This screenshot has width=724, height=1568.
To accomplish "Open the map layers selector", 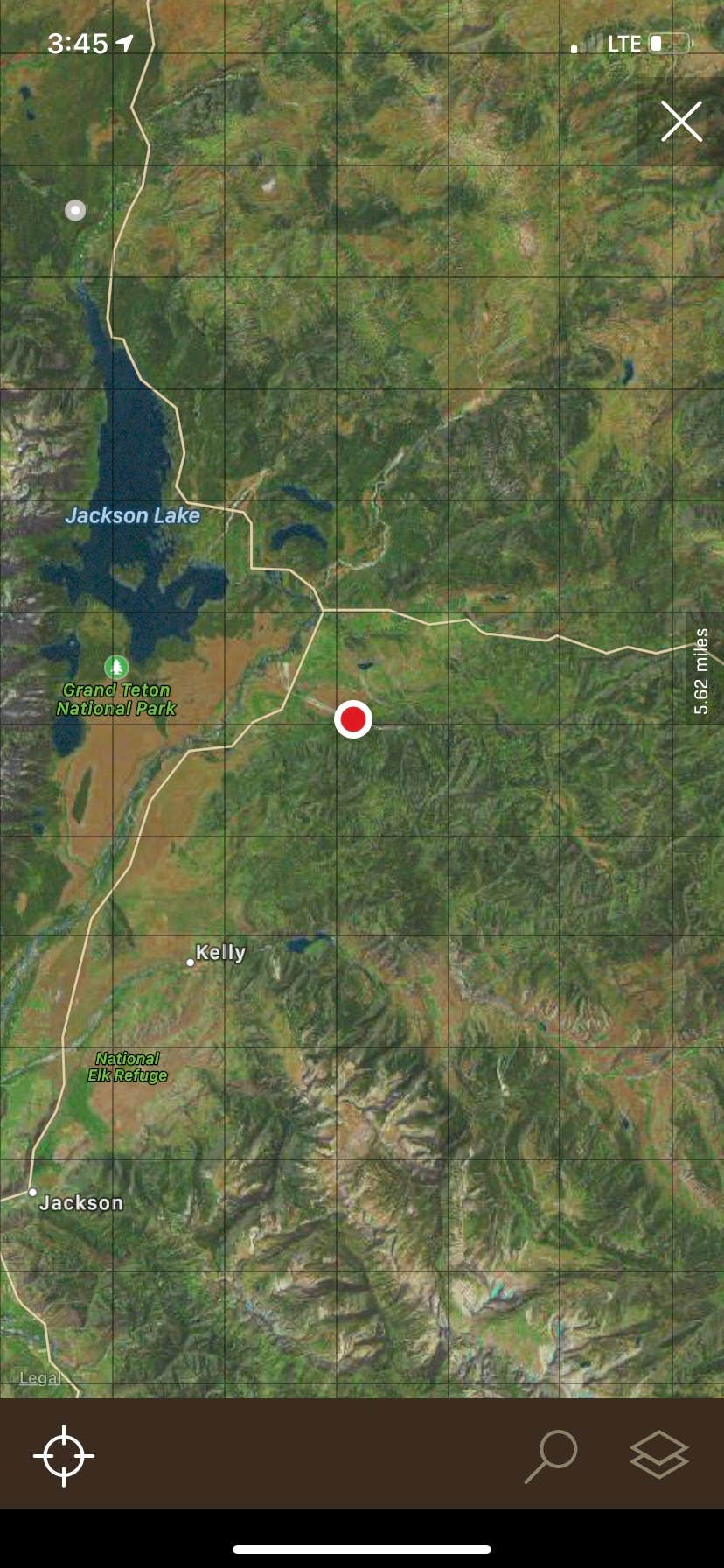I will (658, 1454).
